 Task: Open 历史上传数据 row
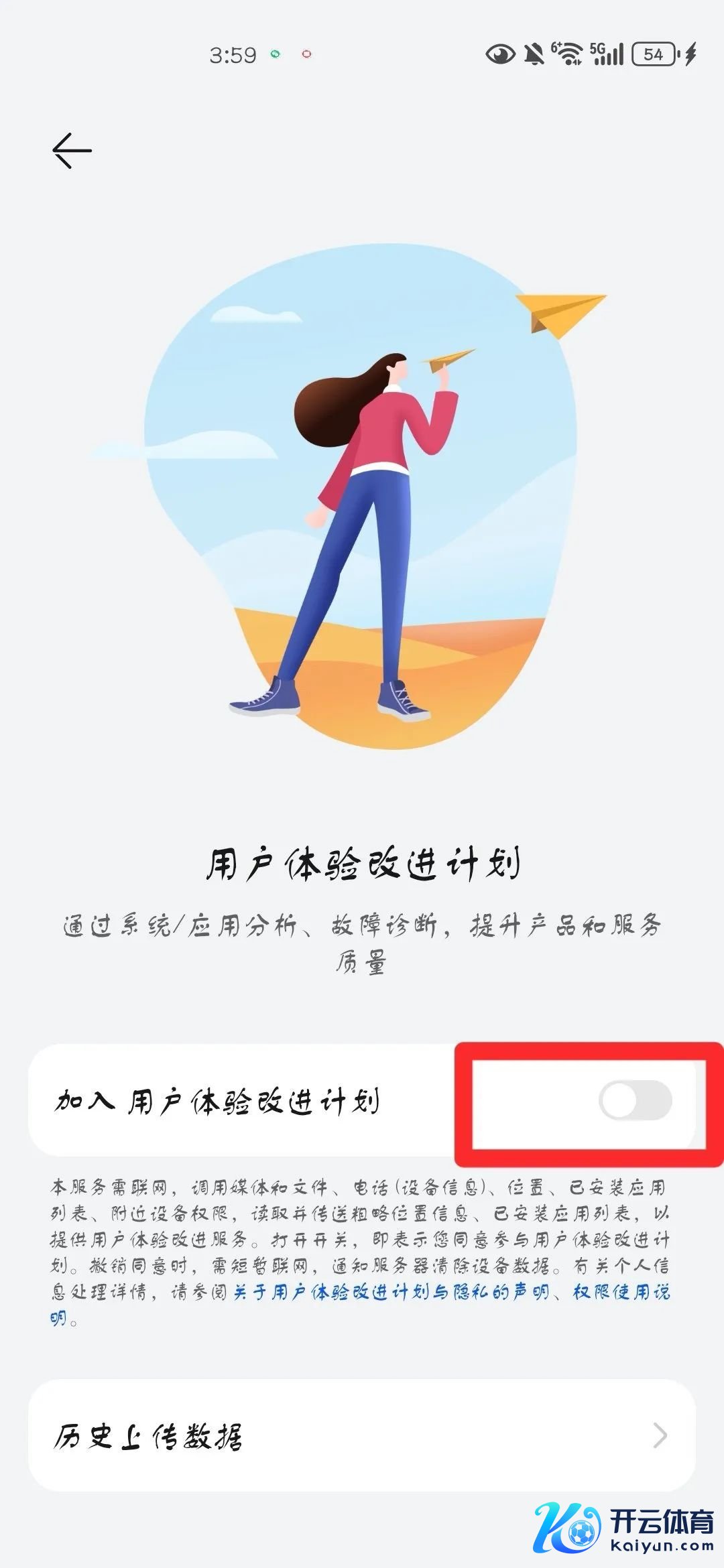pyautogui.click(x=362, y=1435)
